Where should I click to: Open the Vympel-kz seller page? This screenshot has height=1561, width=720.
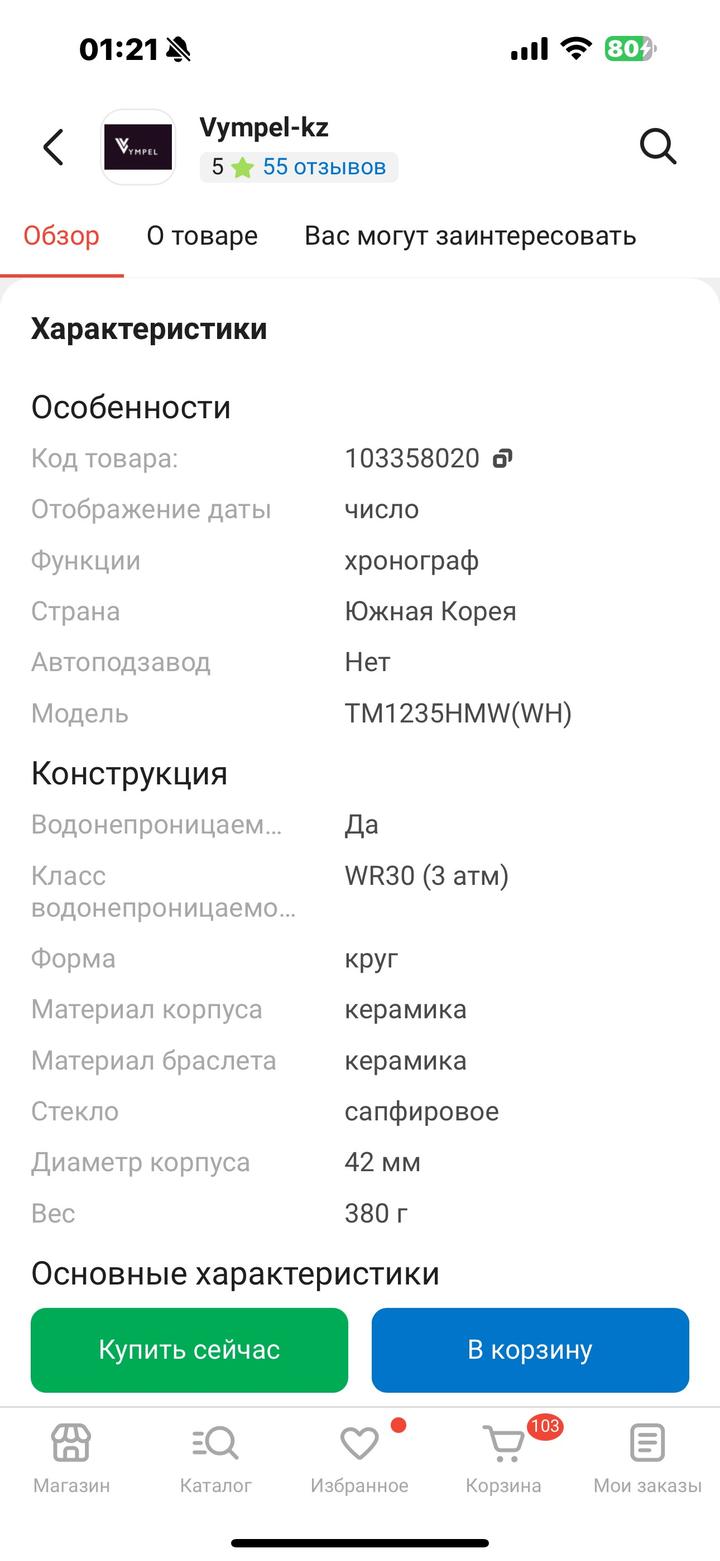(264, 128)
